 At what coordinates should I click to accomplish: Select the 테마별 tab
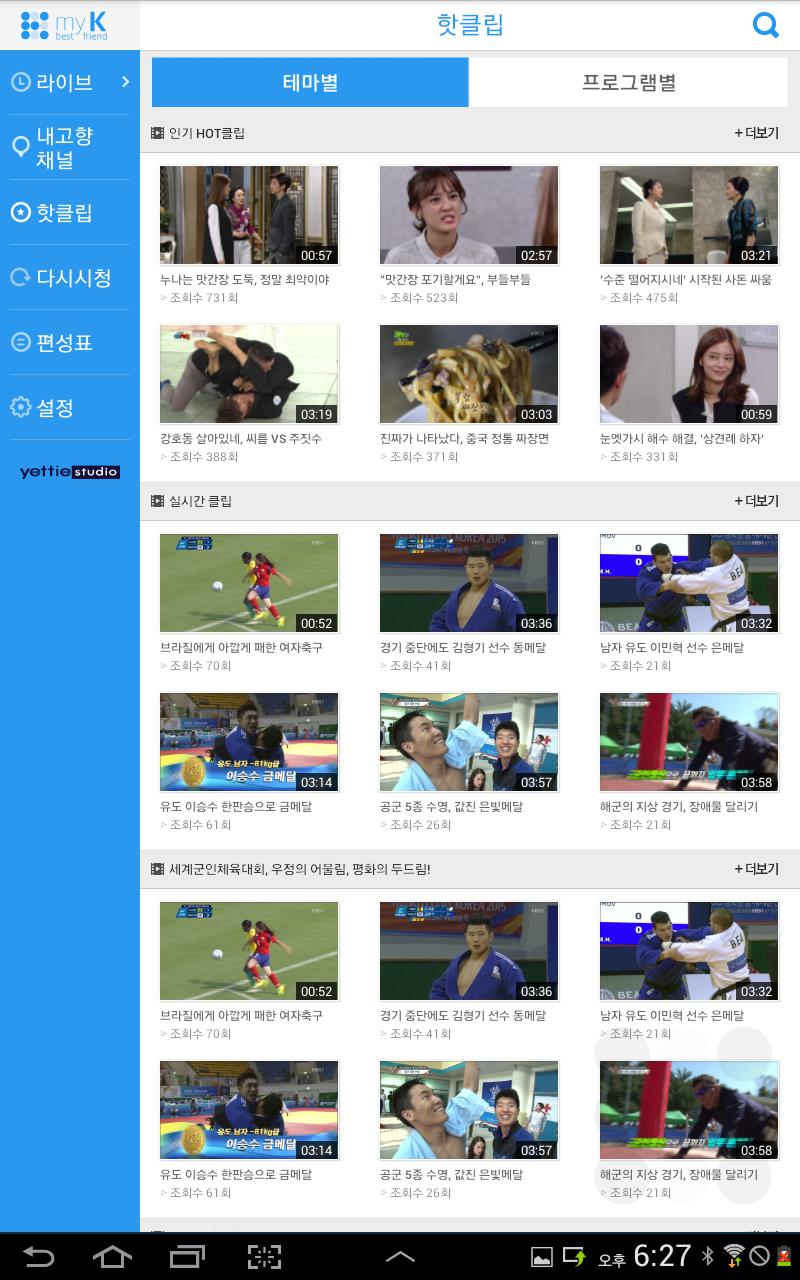pos(310,82)
